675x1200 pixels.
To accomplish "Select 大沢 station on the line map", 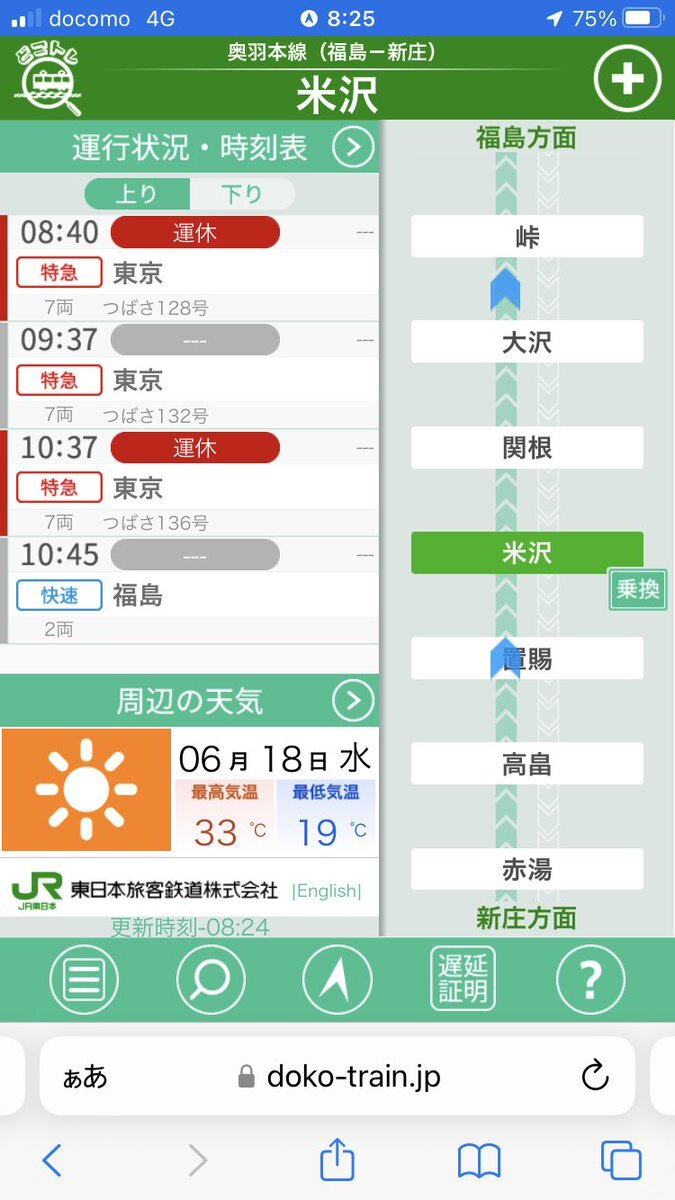I will click(527, 342).
